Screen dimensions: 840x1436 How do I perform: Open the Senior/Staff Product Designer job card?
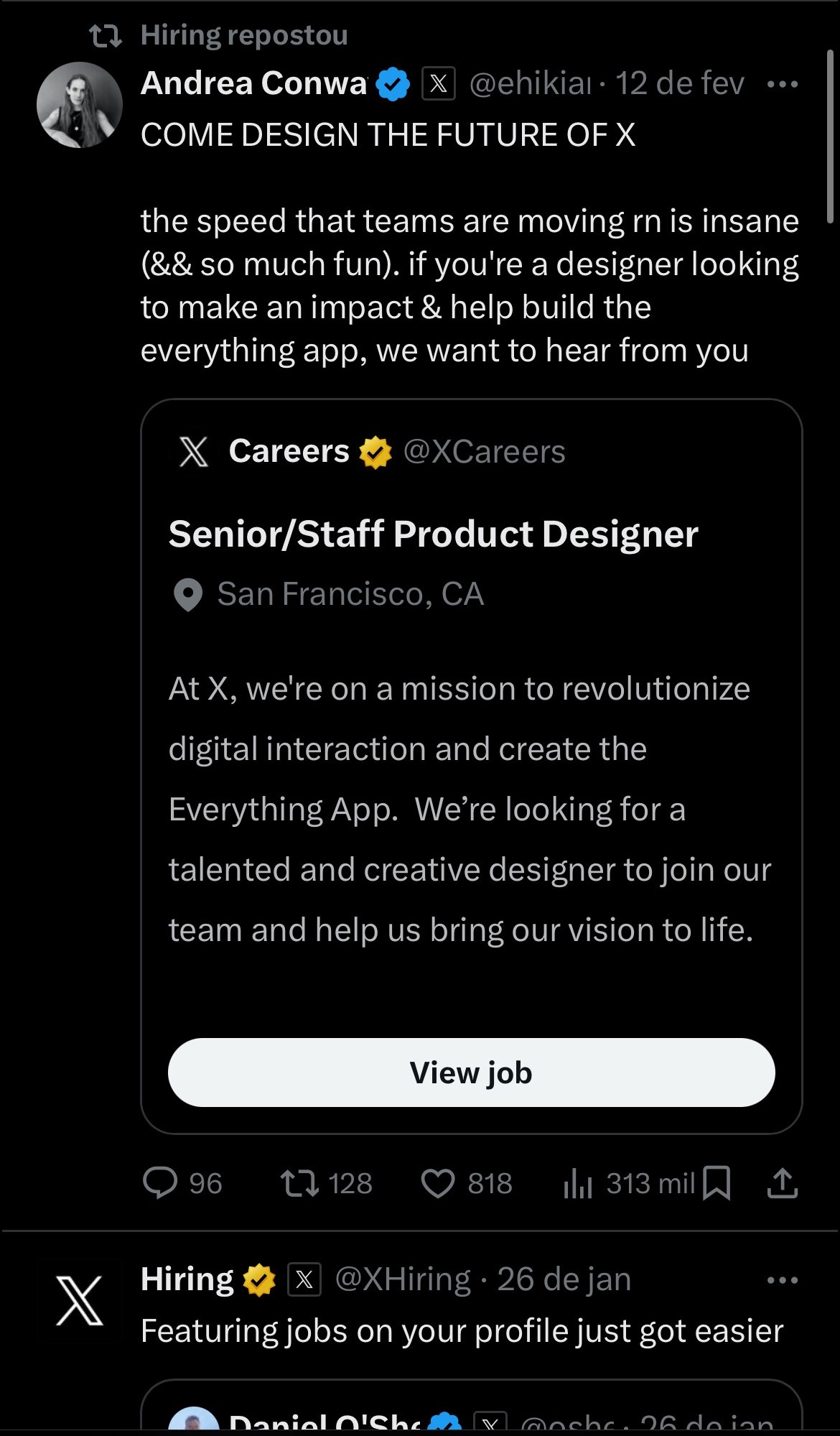tap(471, 766)
